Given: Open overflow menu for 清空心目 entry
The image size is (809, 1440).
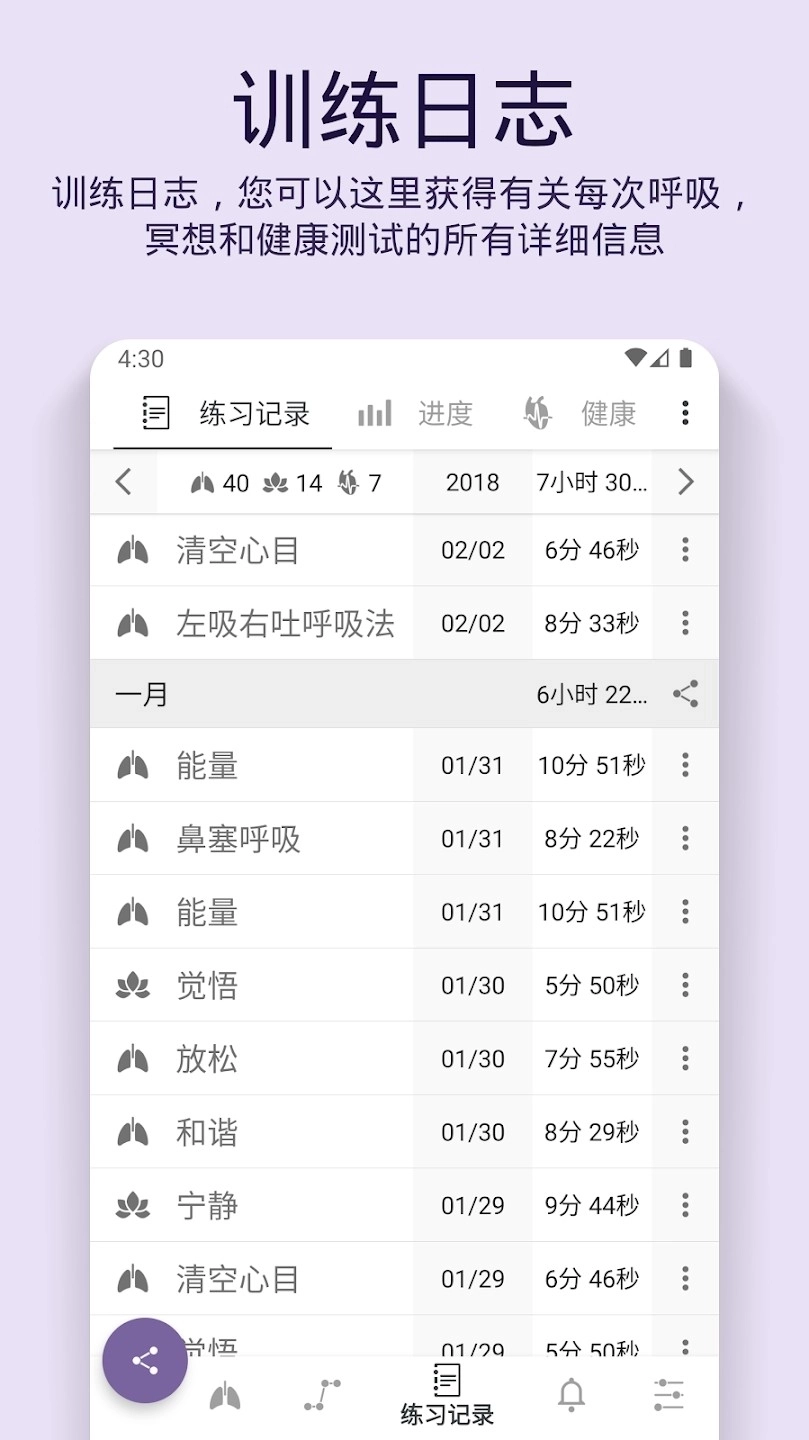Looking at the screenshot, I should coord(684,549).
